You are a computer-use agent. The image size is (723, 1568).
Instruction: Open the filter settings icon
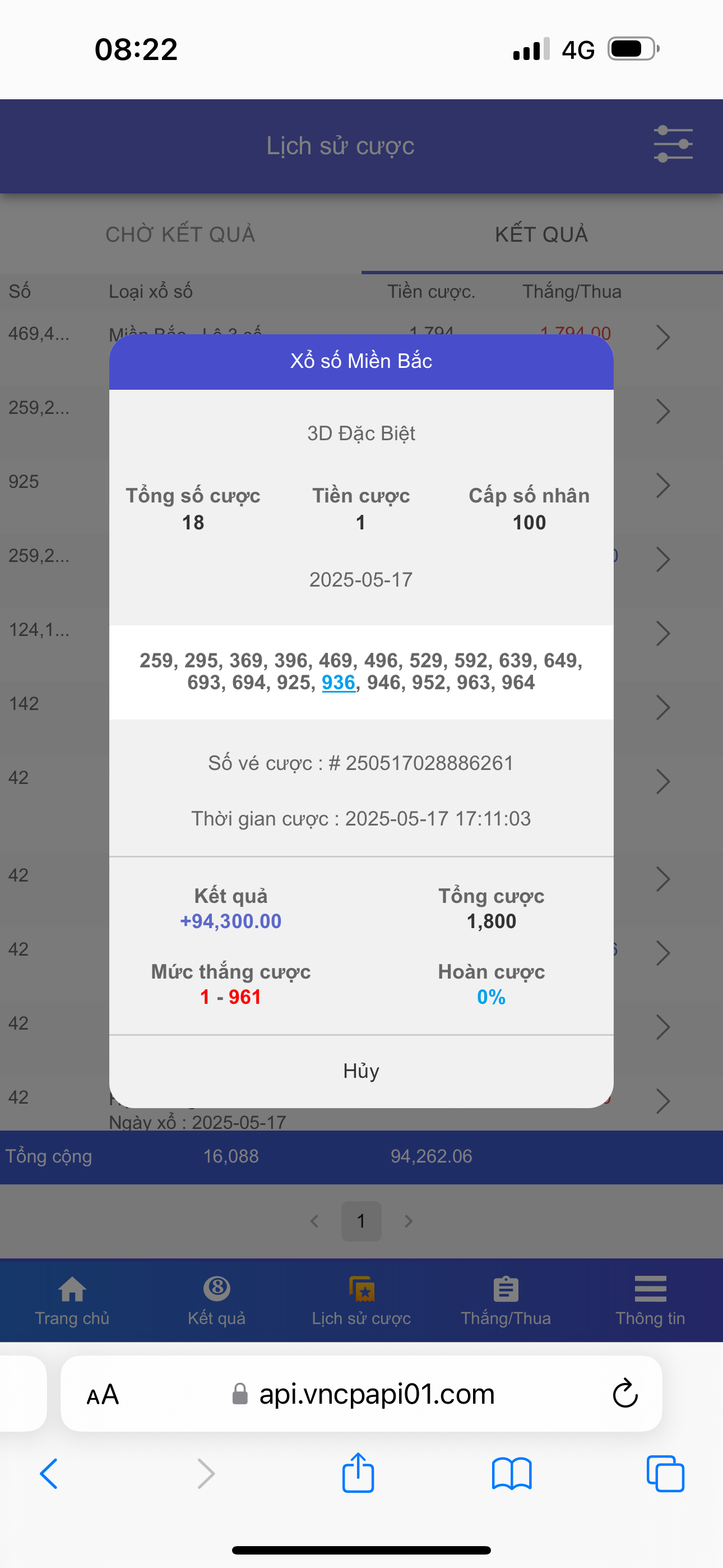click(x=673, y=144)
